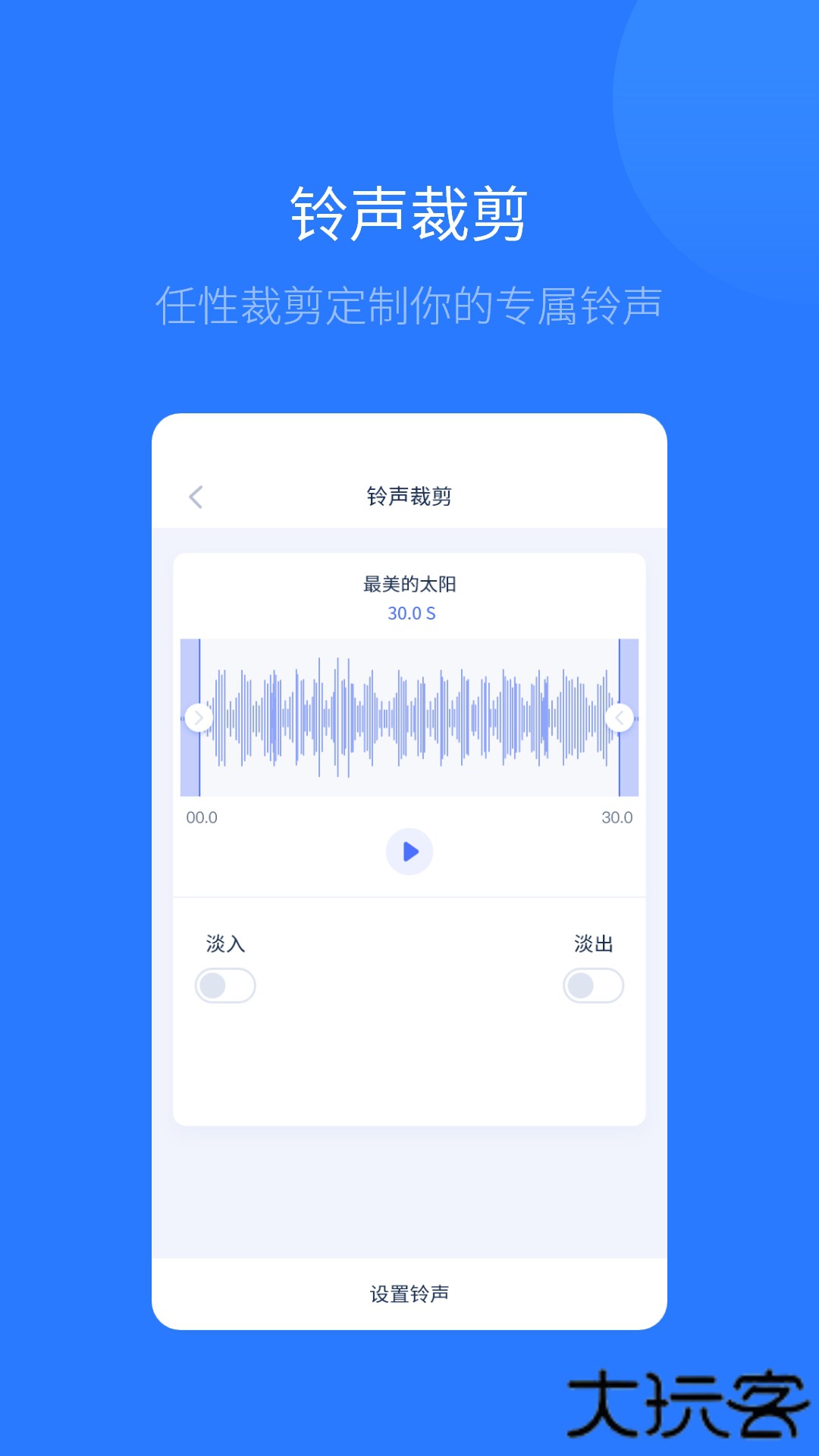The height and width of the screenshot is (1456, 819).
Task: Click the duration label 30.0 S
Action: point(409,614)
